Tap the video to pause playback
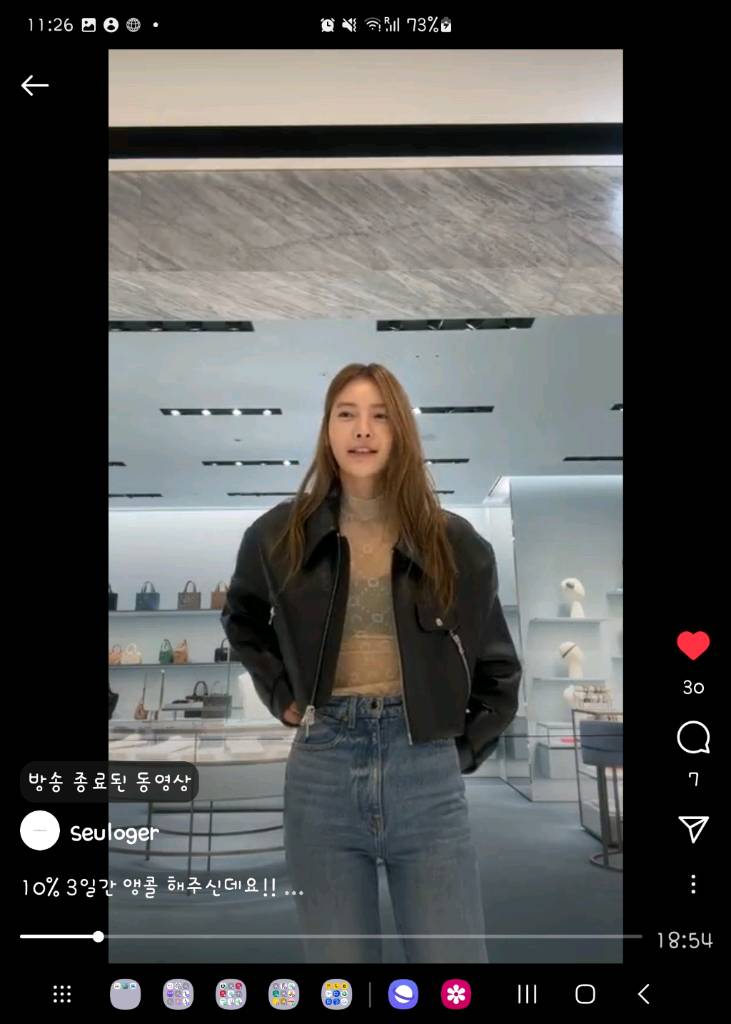Viewport: 731px width, 1024px height. click(365, 450)
